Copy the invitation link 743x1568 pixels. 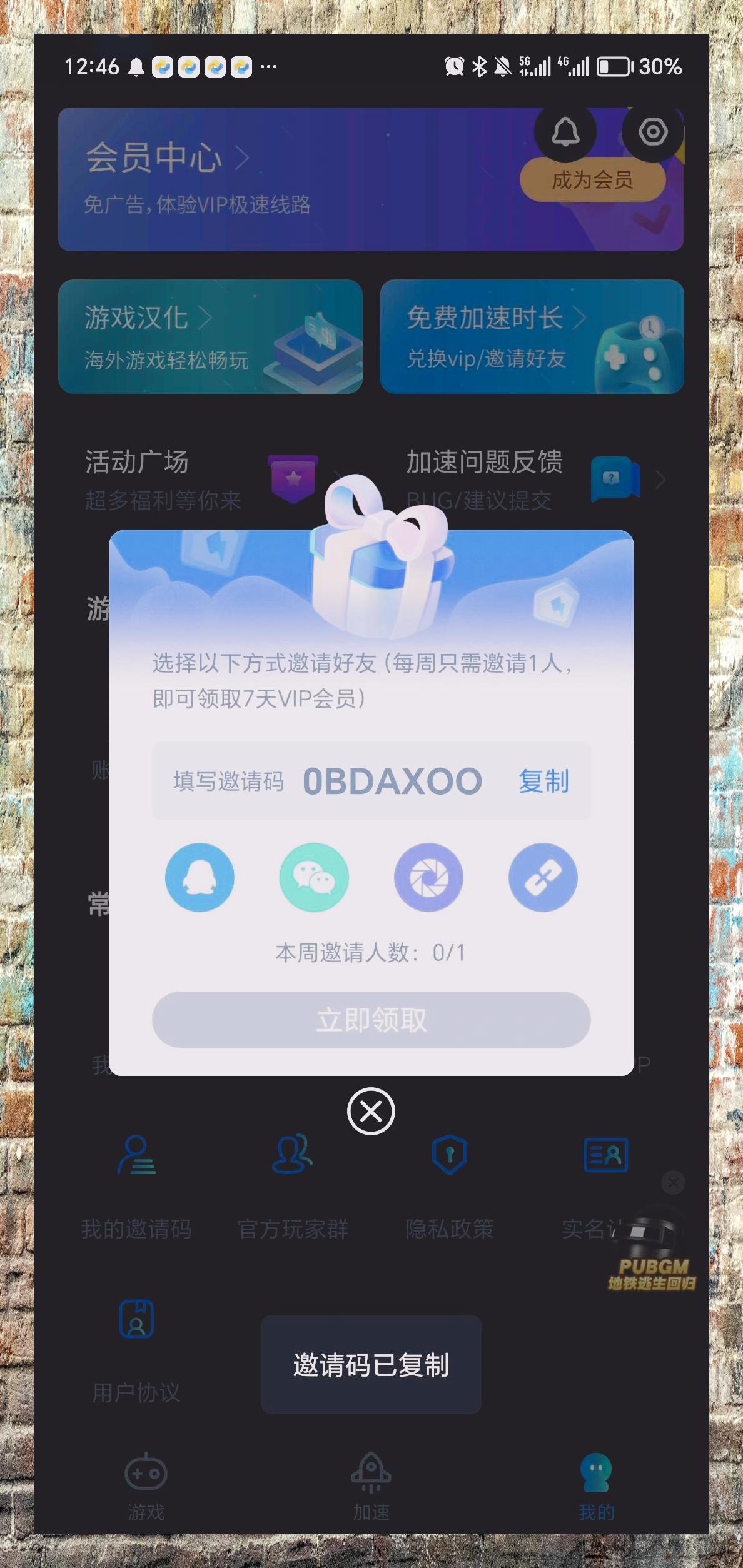[543, 877]
